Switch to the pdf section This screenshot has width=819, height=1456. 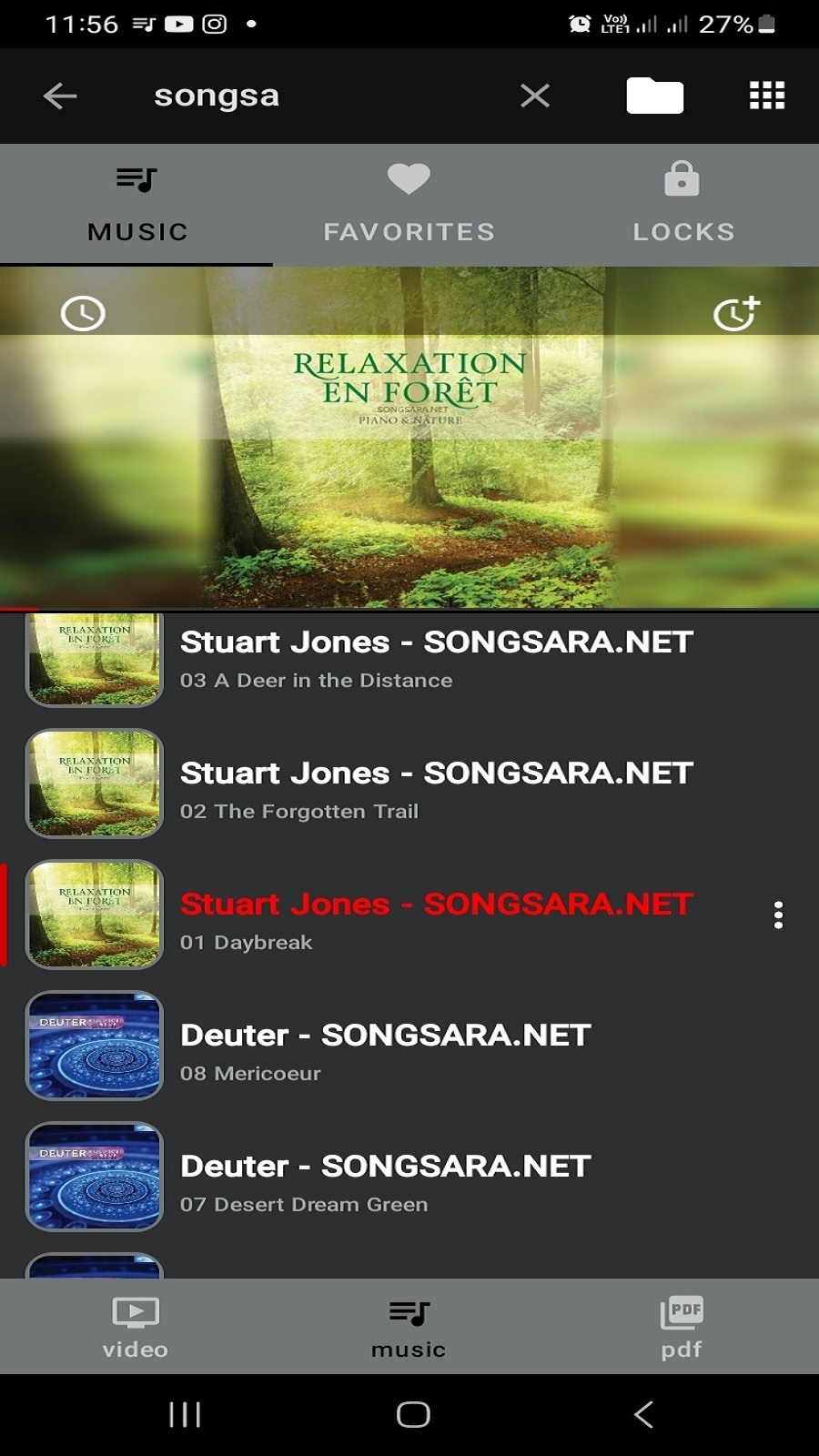pyautogui.click(x=682, y=1327)
